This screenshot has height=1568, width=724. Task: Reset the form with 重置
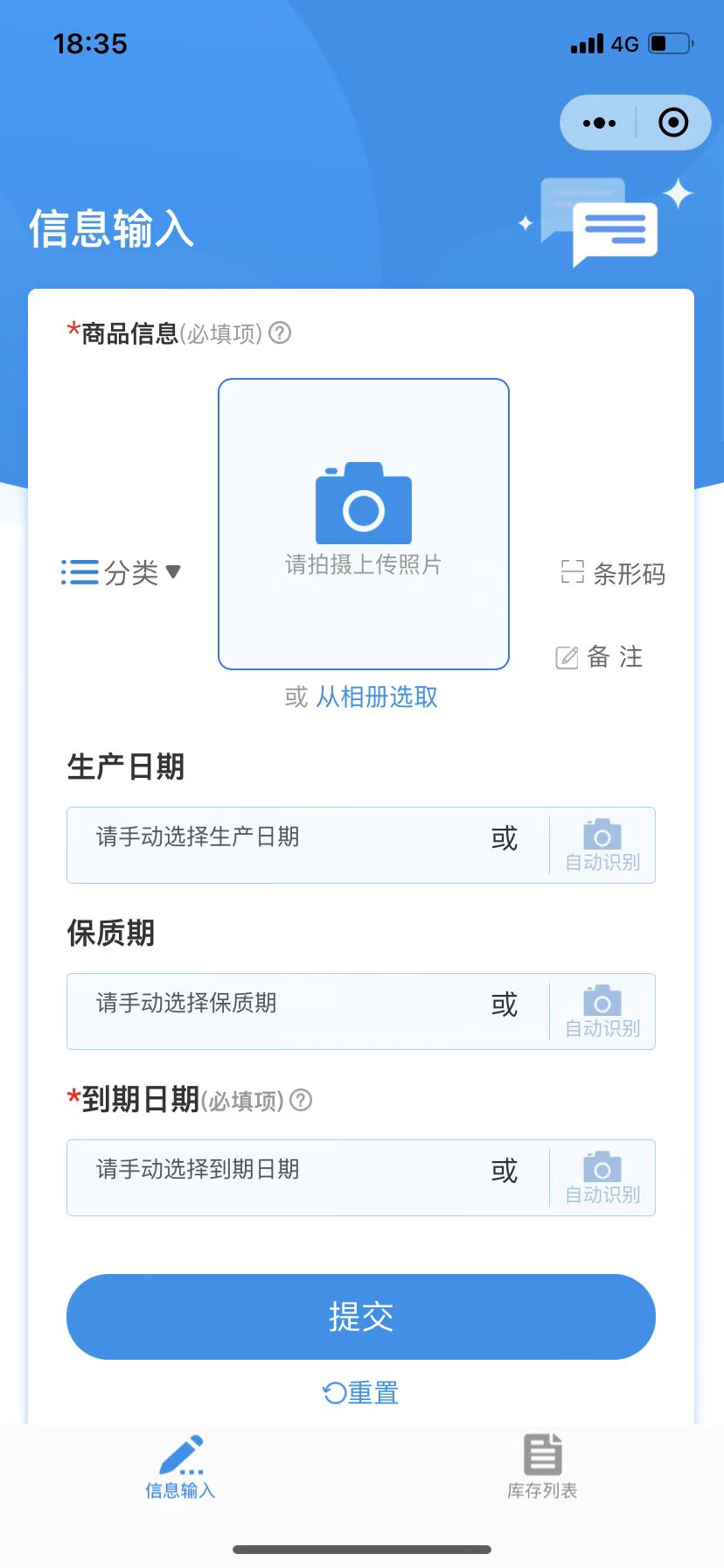pos(361,1392)
